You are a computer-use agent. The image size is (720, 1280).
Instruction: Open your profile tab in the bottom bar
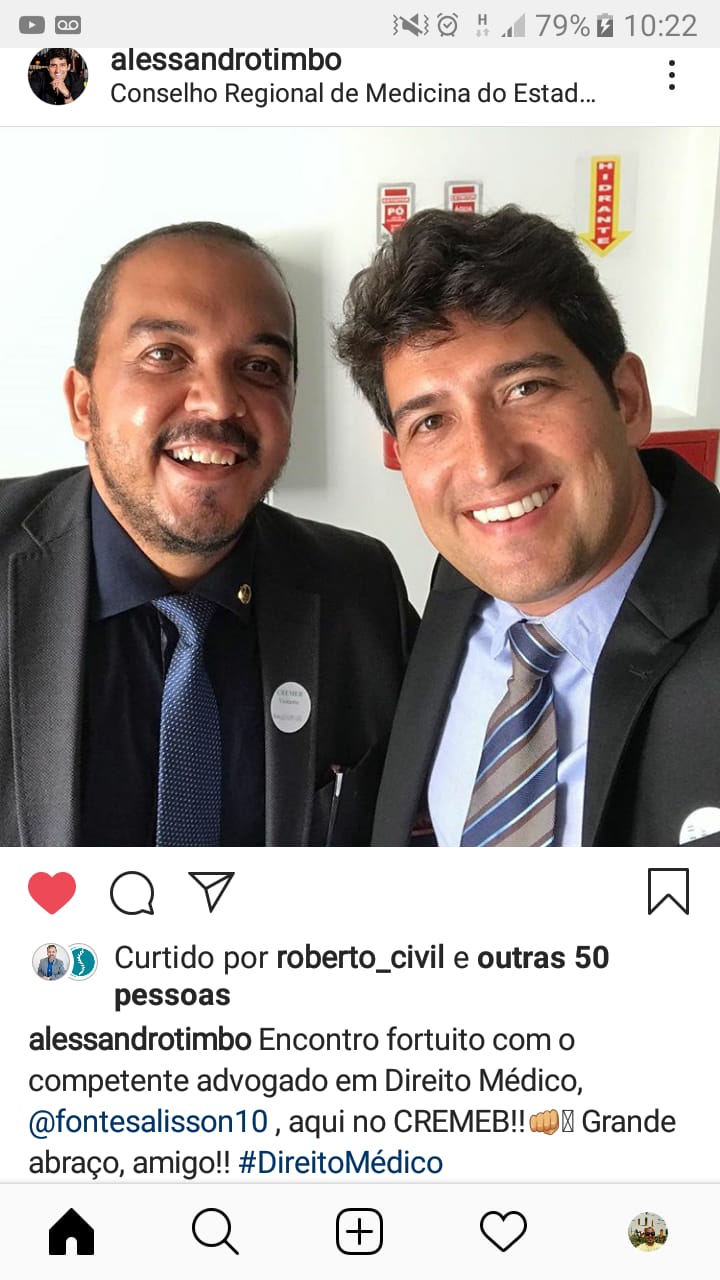pos(647,1232)
